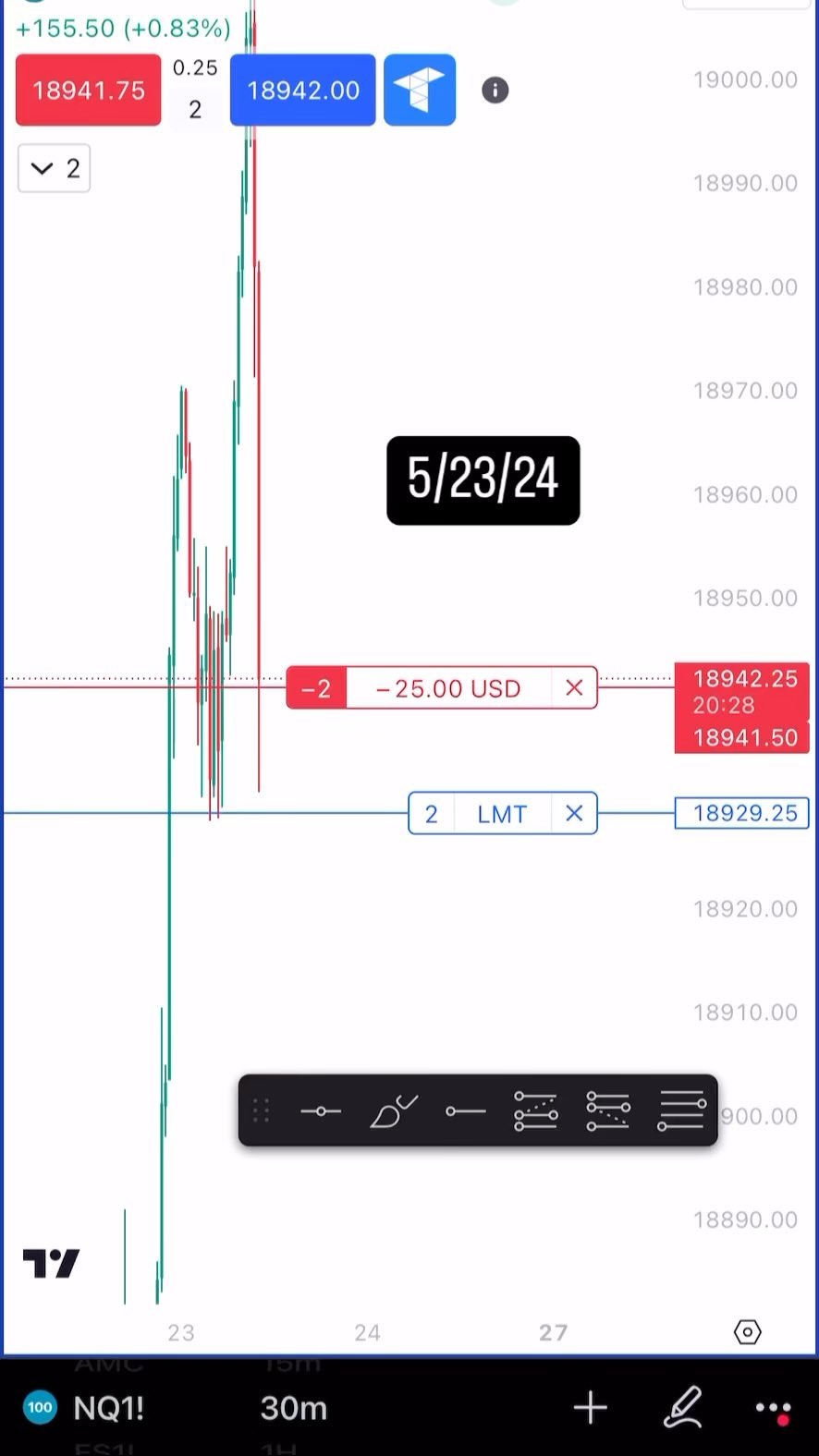The height and width of the screenshot is (1456, 819).
Task: Tap the red sell button at 18941.75
Action: pyautogui.click(x=88, y=91)
